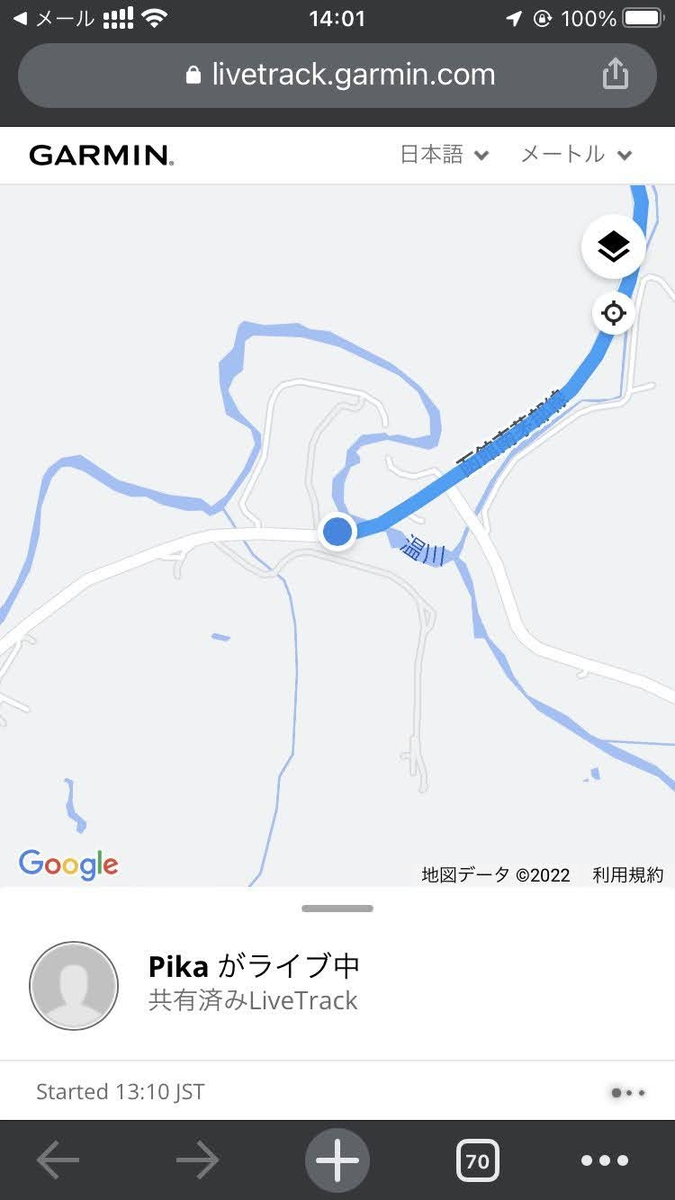Tap the livetrack.garmin.com address bar
The image size is (675, 1200).
pyautogui.click(x=338, y=75)
